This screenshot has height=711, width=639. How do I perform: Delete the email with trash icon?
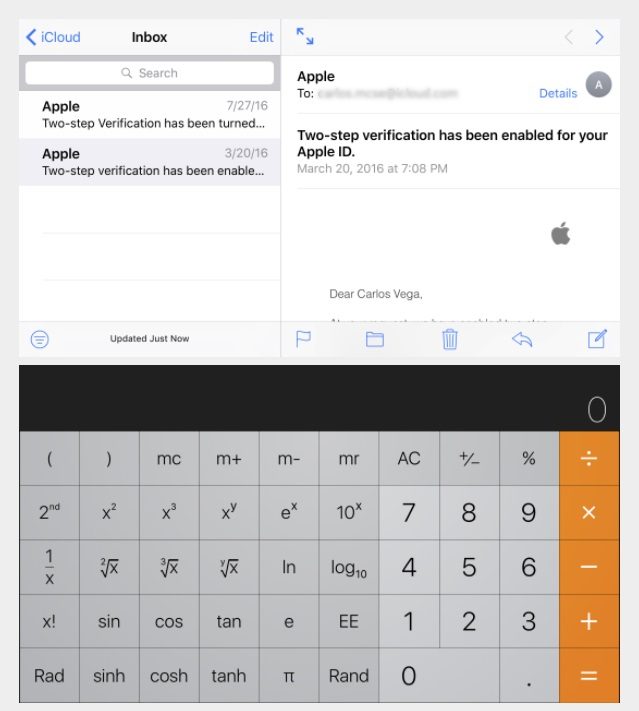(x=450, y=339)
